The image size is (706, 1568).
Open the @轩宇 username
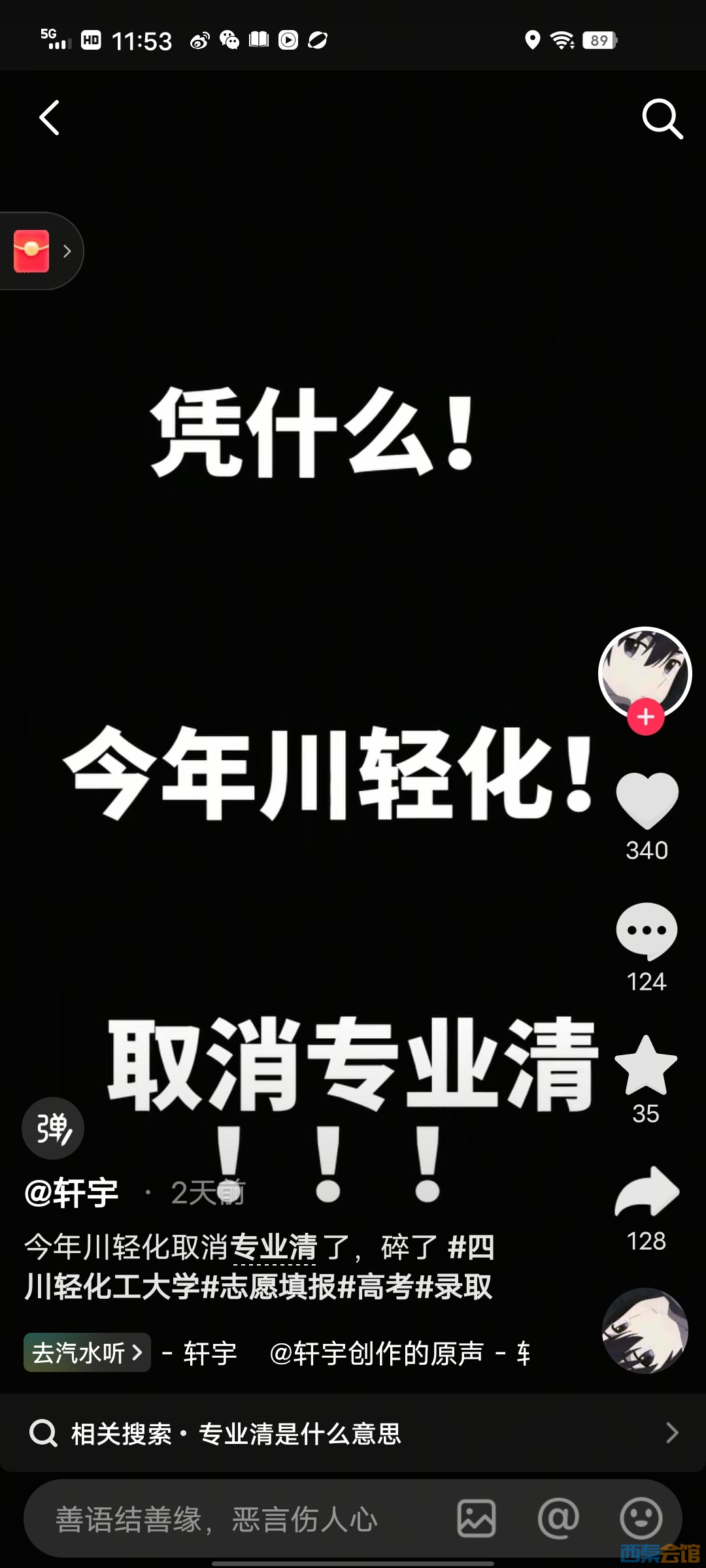(72, 1193)
